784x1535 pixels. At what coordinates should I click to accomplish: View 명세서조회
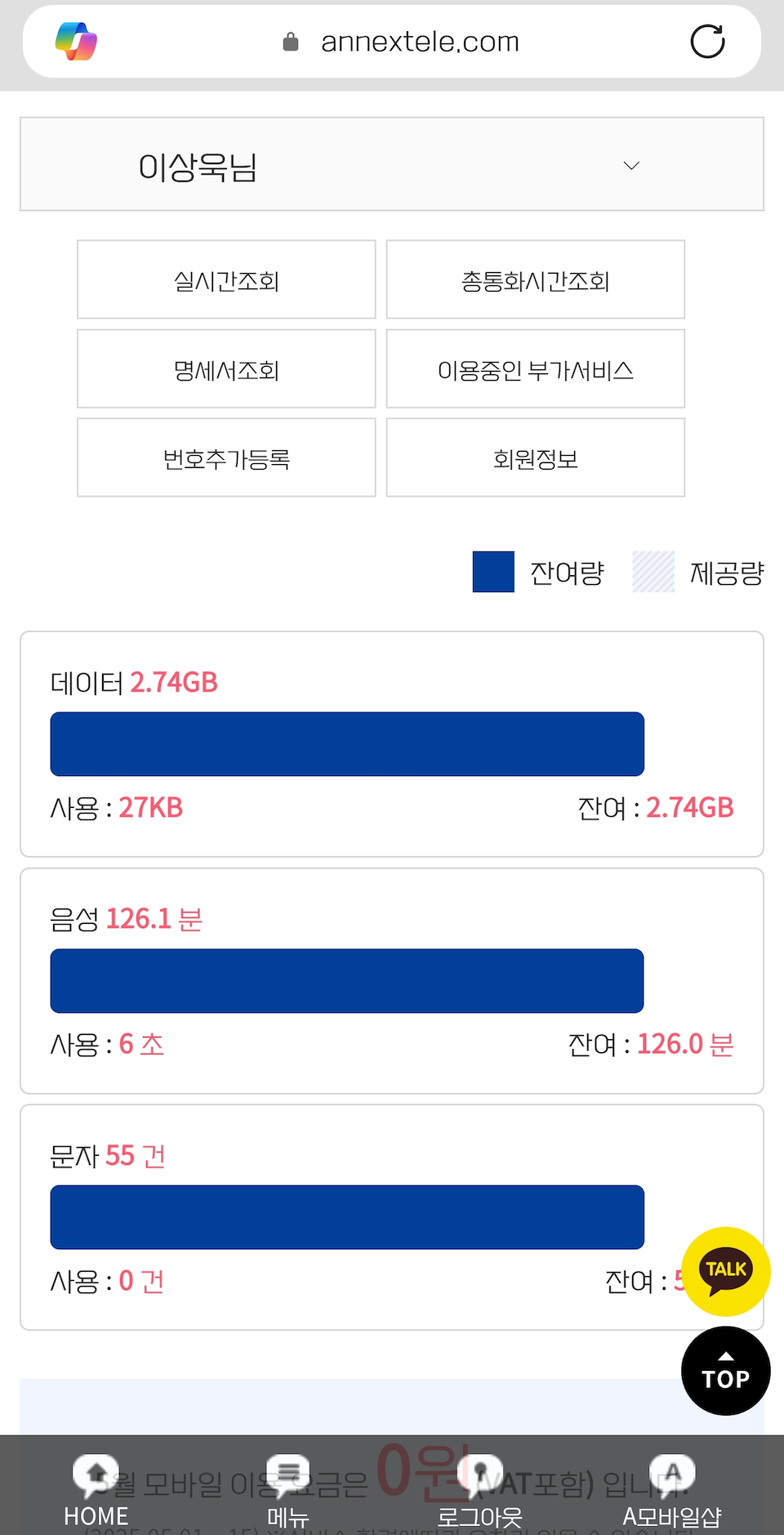[226, 368]
